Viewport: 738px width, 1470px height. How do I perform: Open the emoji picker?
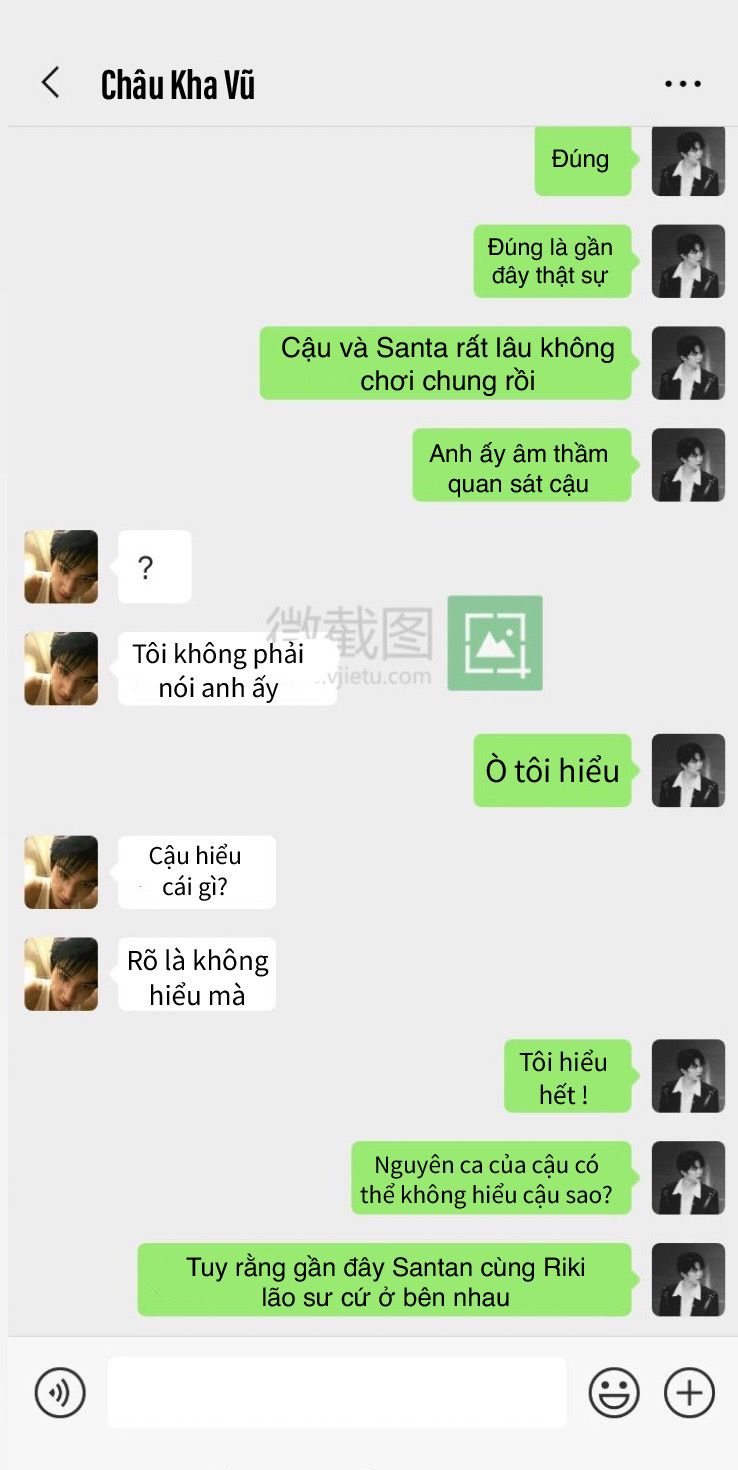(614, 1392)
